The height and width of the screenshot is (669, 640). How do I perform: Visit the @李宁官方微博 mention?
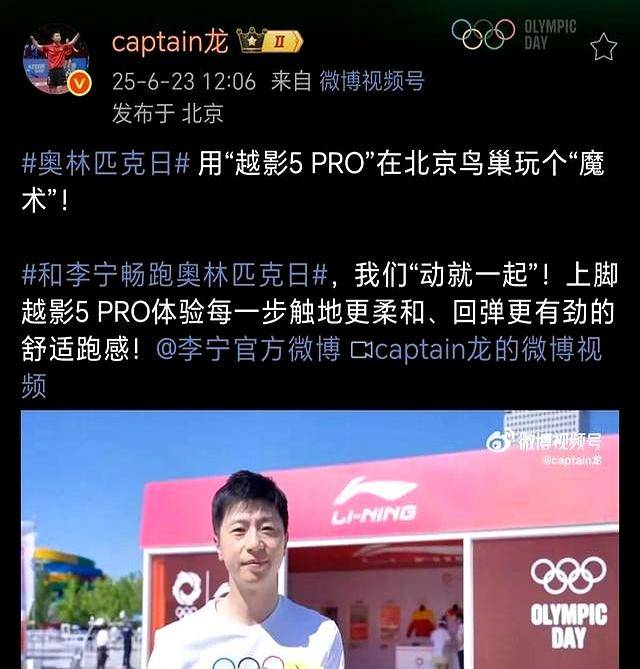[246, 350]
